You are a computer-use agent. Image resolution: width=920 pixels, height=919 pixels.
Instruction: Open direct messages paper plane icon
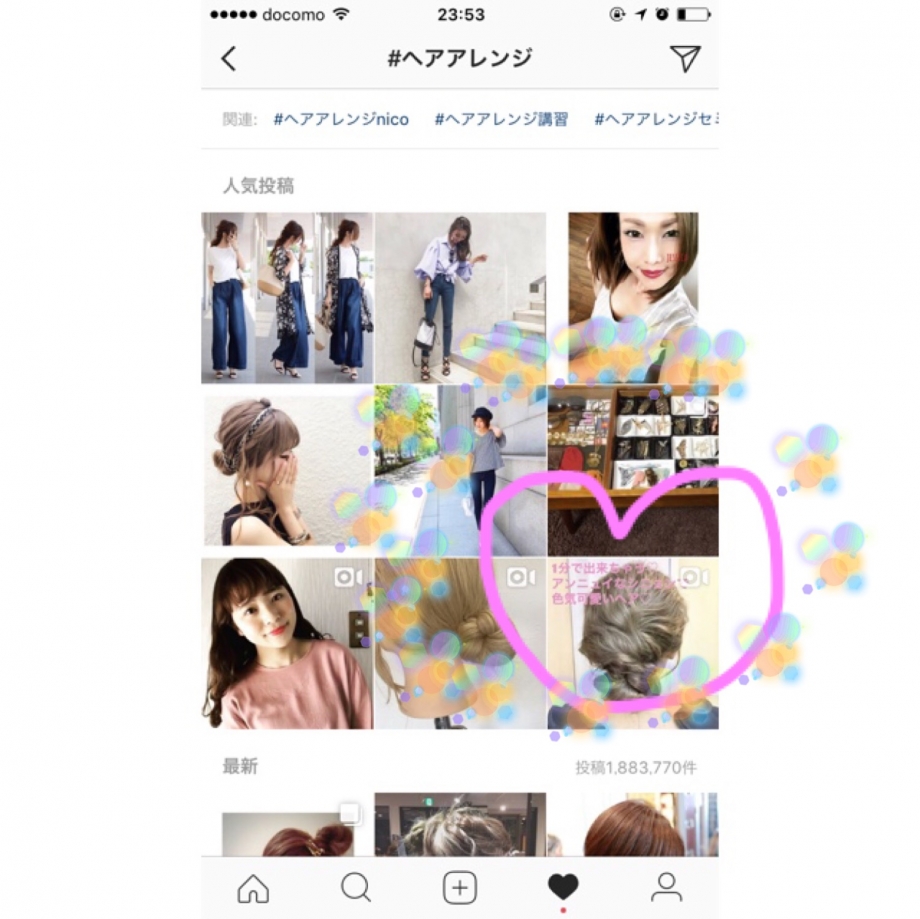[x=685, y=59]
